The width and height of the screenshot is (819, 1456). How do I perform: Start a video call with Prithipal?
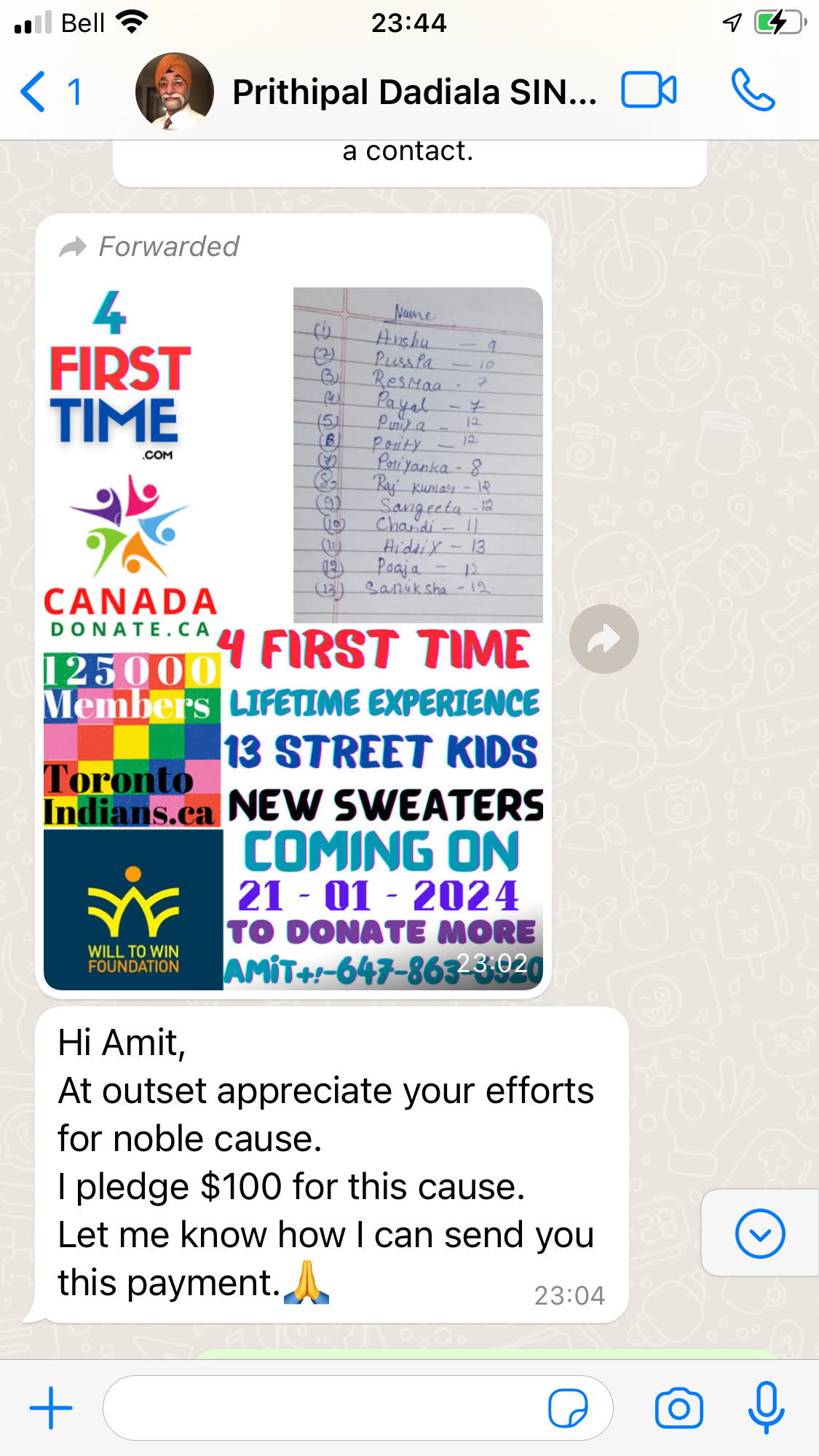point(649,91)
